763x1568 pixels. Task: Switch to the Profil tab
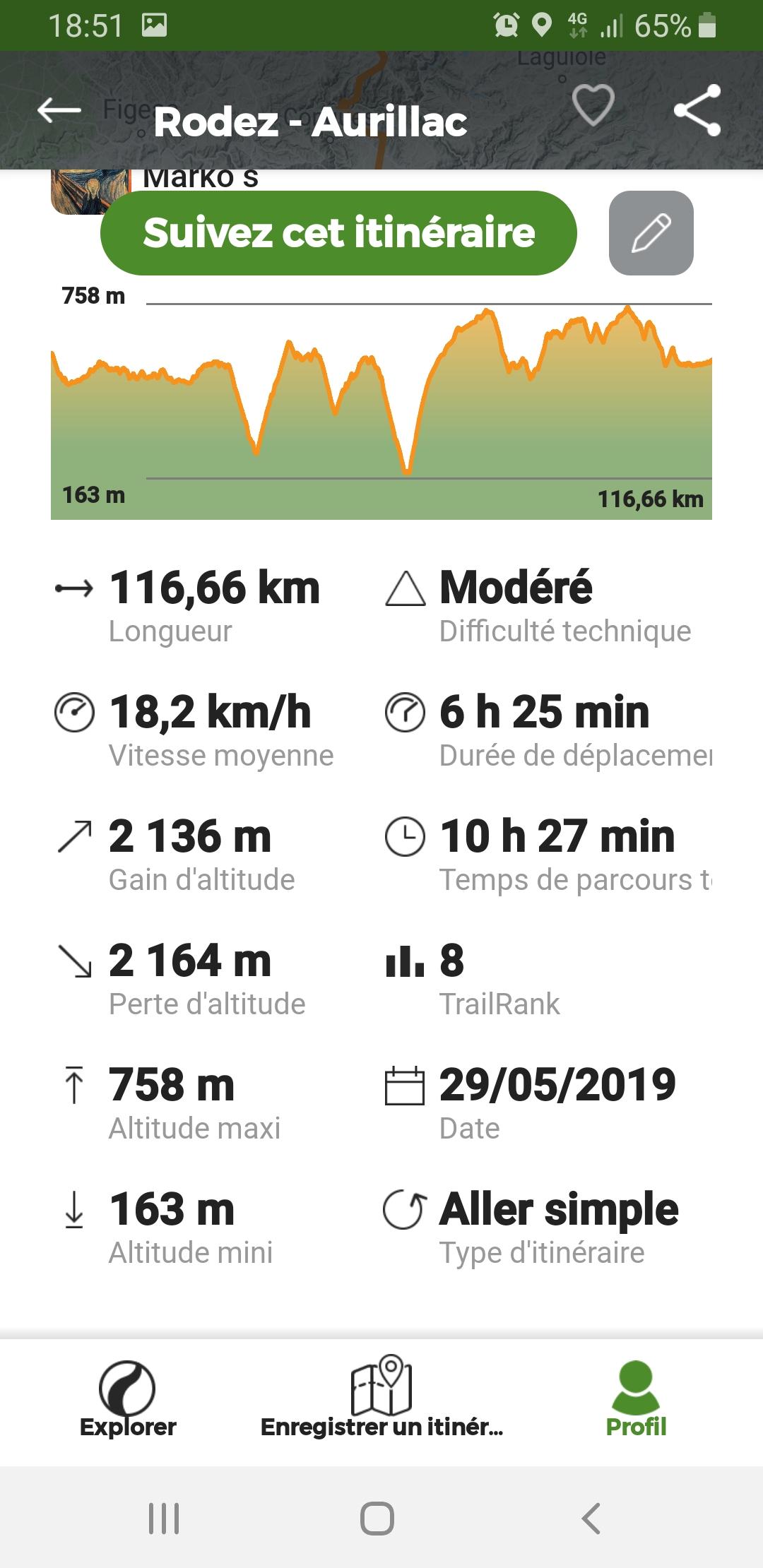636,1400
